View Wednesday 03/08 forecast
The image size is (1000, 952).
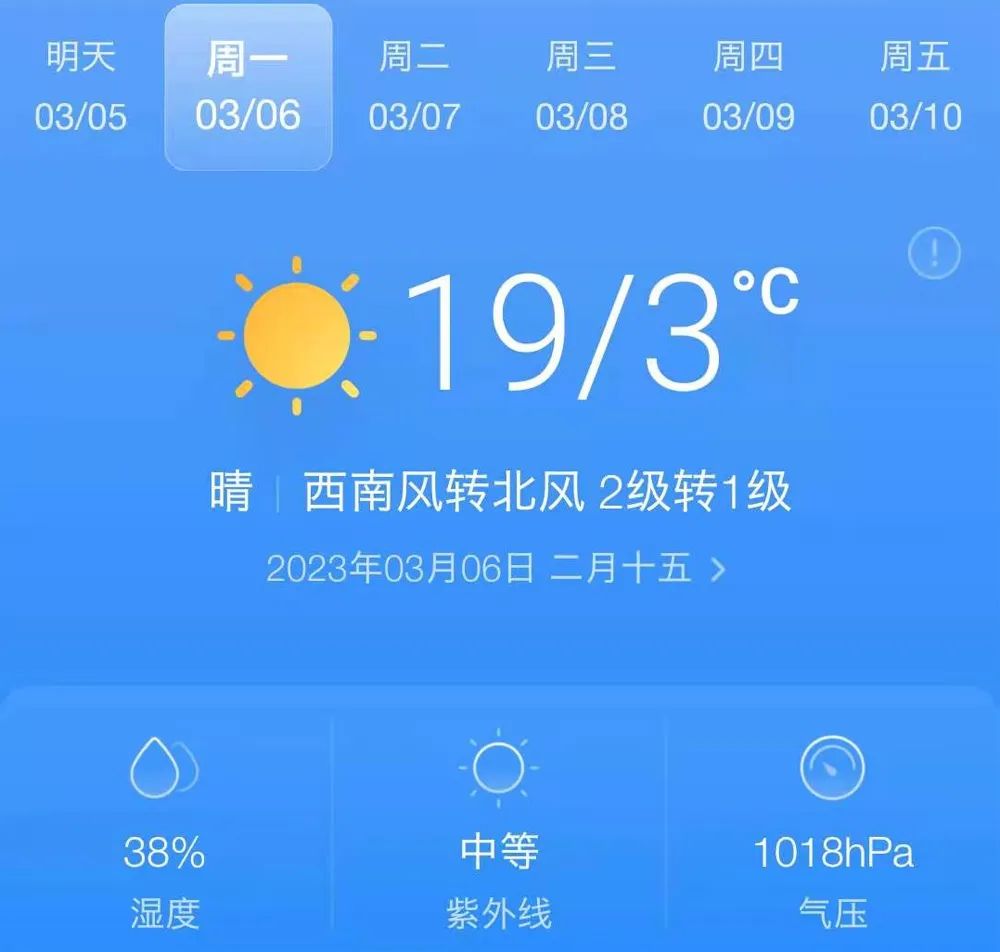click(581, 88)
